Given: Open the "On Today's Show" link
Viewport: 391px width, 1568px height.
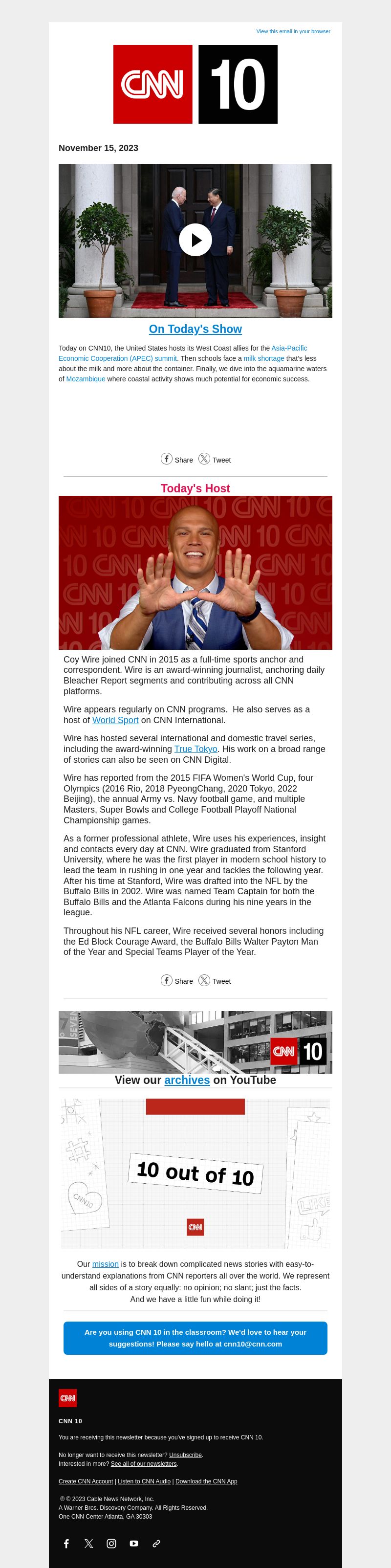Looking at the screenshot, I should pos(195,330).
